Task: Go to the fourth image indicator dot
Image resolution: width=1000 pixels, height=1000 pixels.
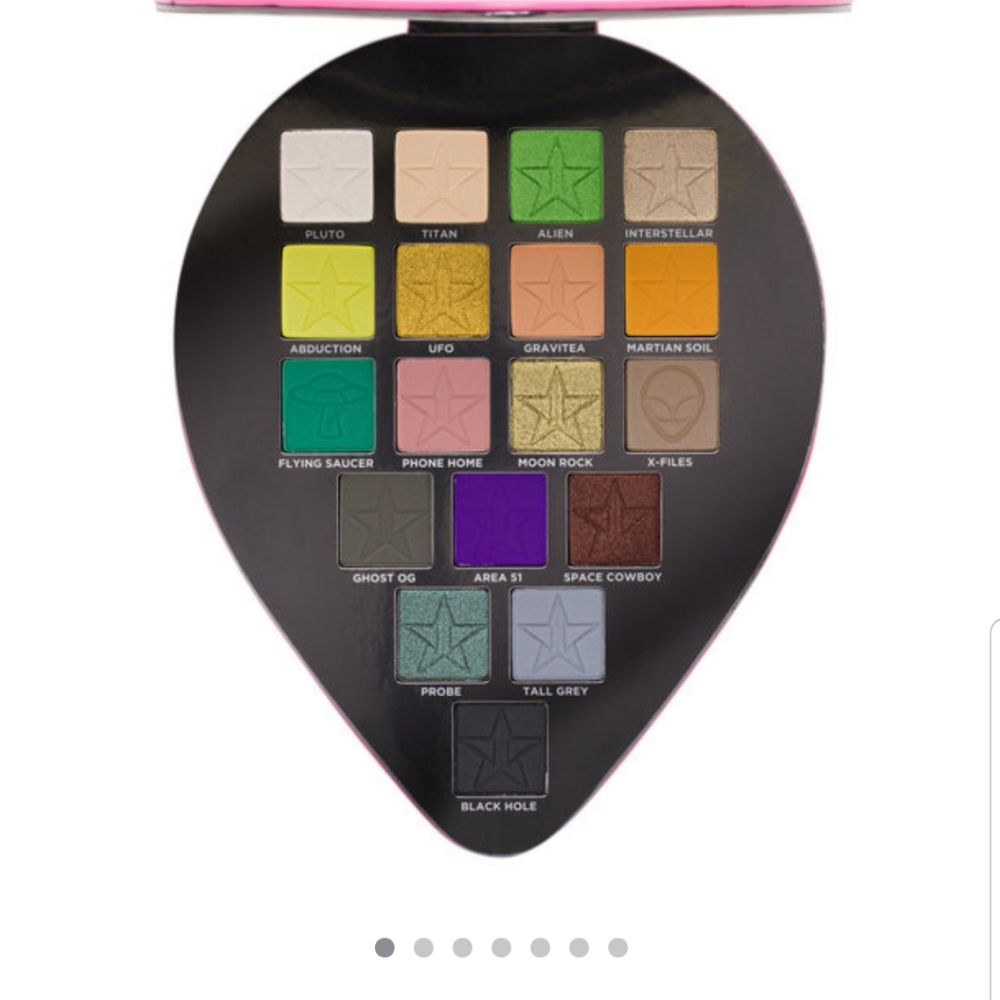Action: point(501,947)
